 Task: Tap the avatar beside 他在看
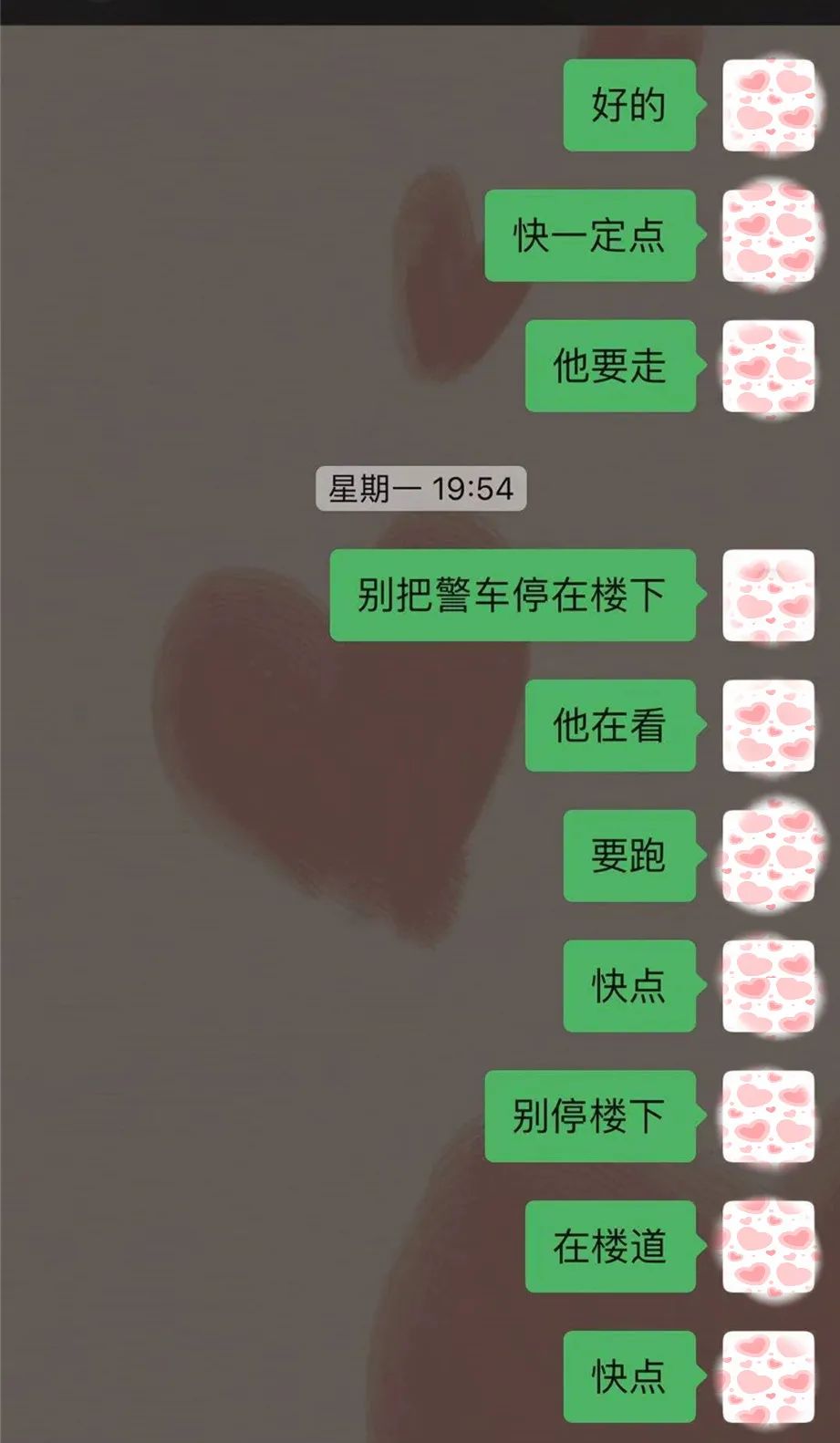[768, 725]
